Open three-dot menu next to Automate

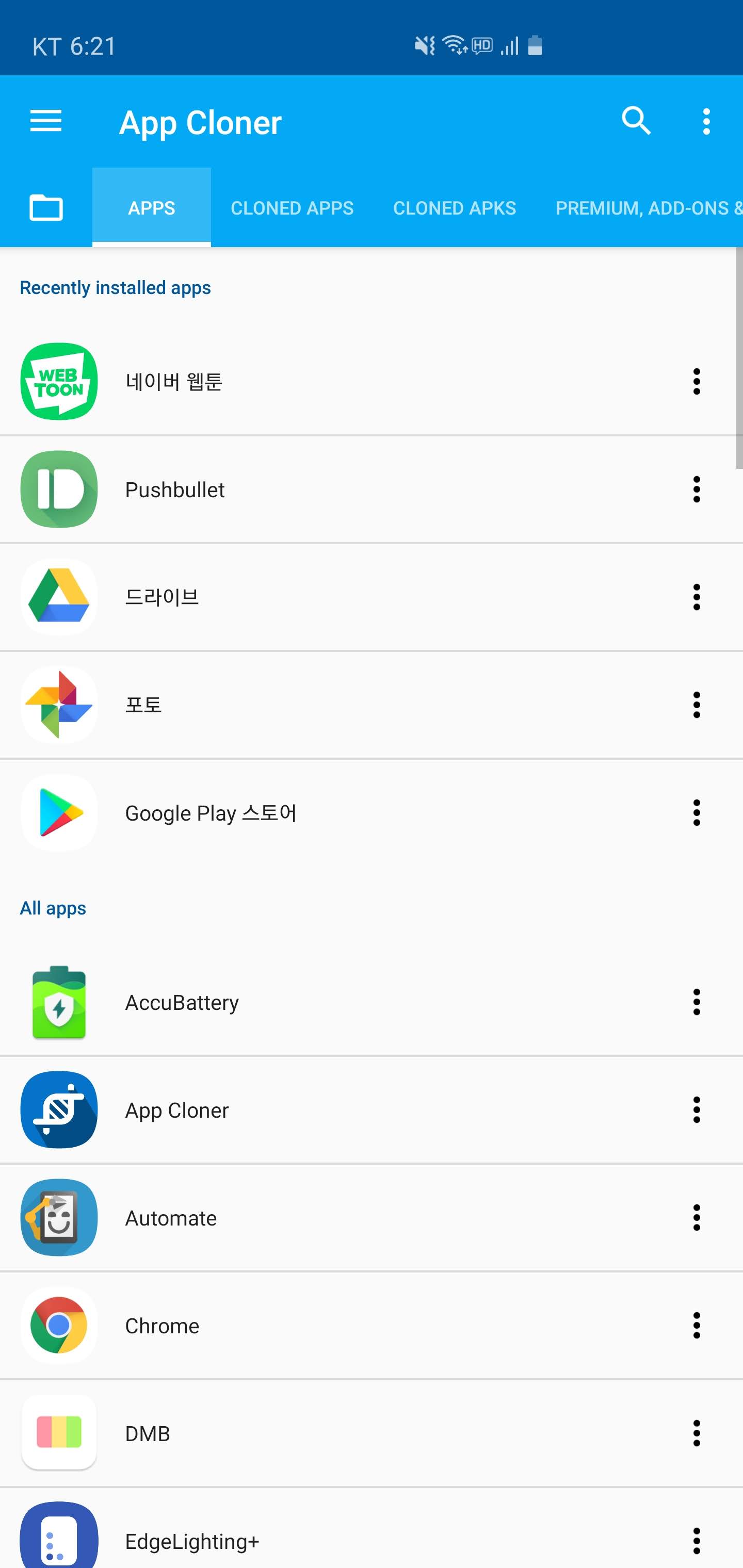696,1217
